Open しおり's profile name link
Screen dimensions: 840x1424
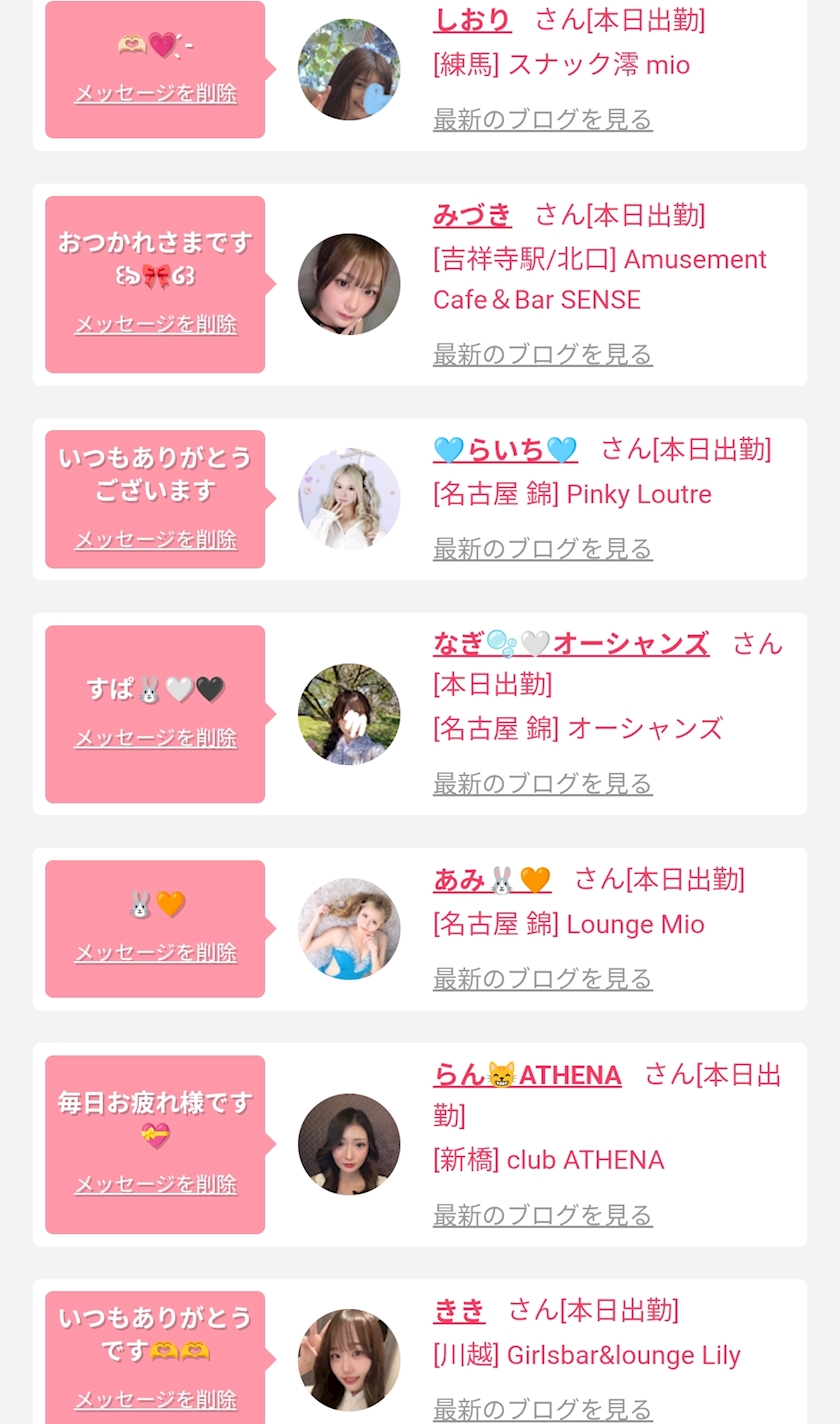pos(472,20)
